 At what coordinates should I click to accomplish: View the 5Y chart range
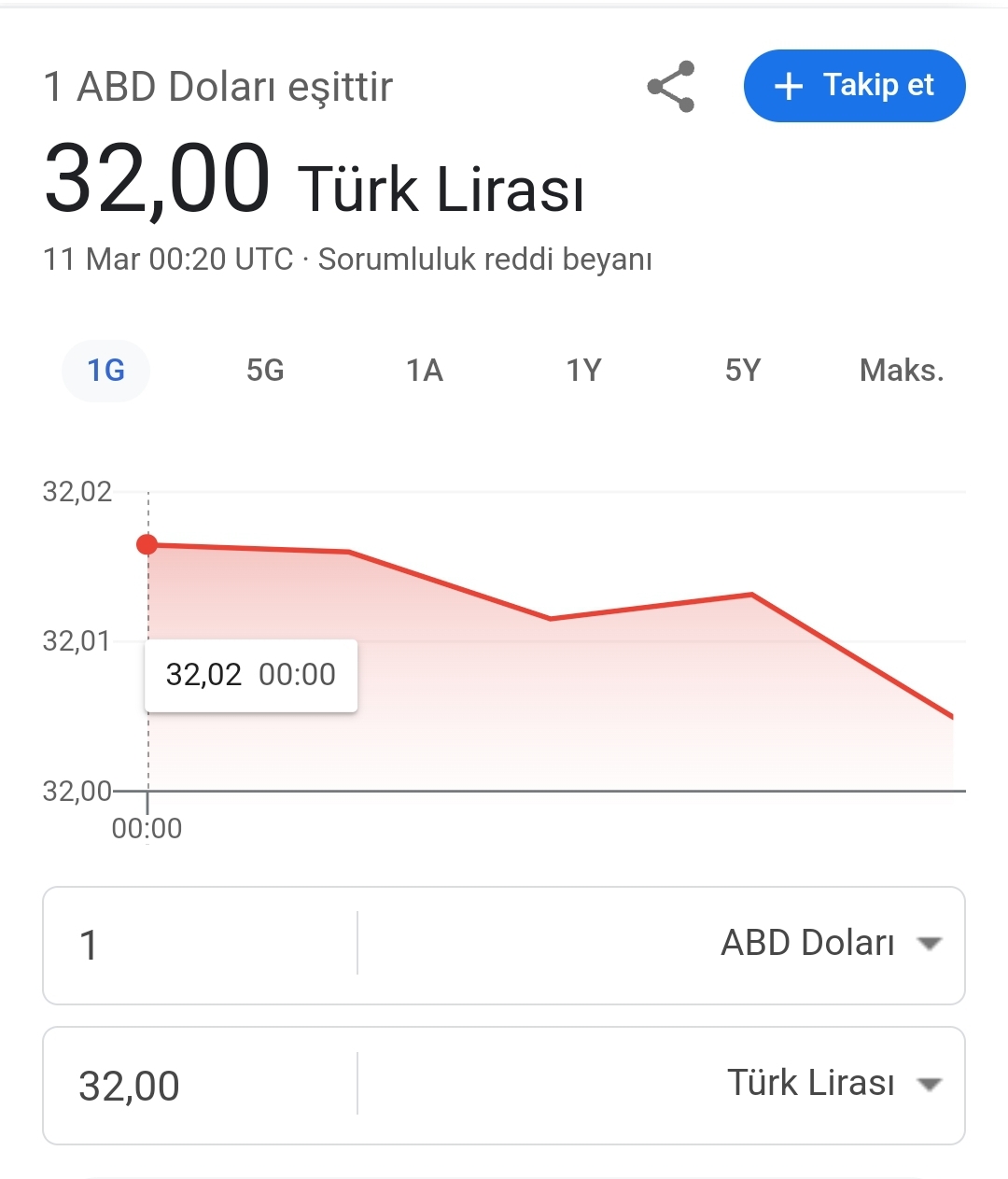tap(743, 371)
